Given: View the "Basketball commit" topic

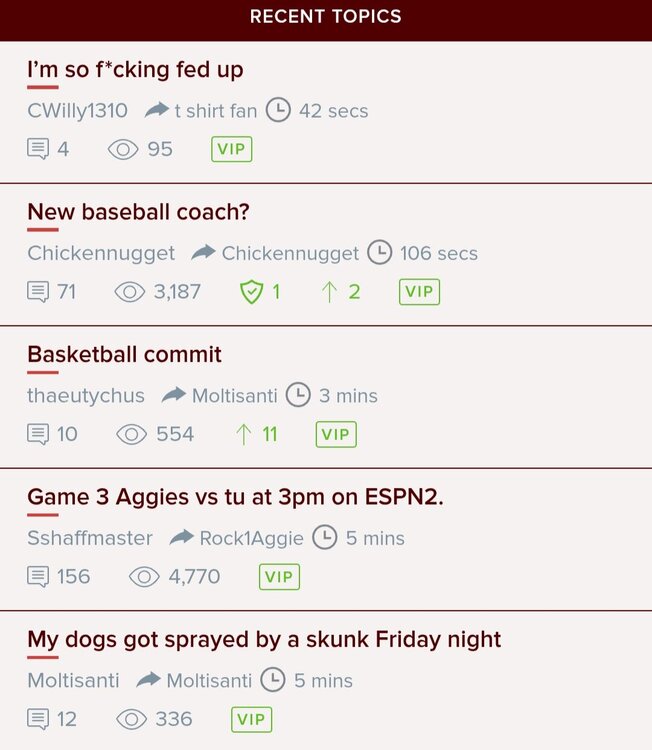Looking at the screenshot, I should pyautogui.click(x=124, y=355).
